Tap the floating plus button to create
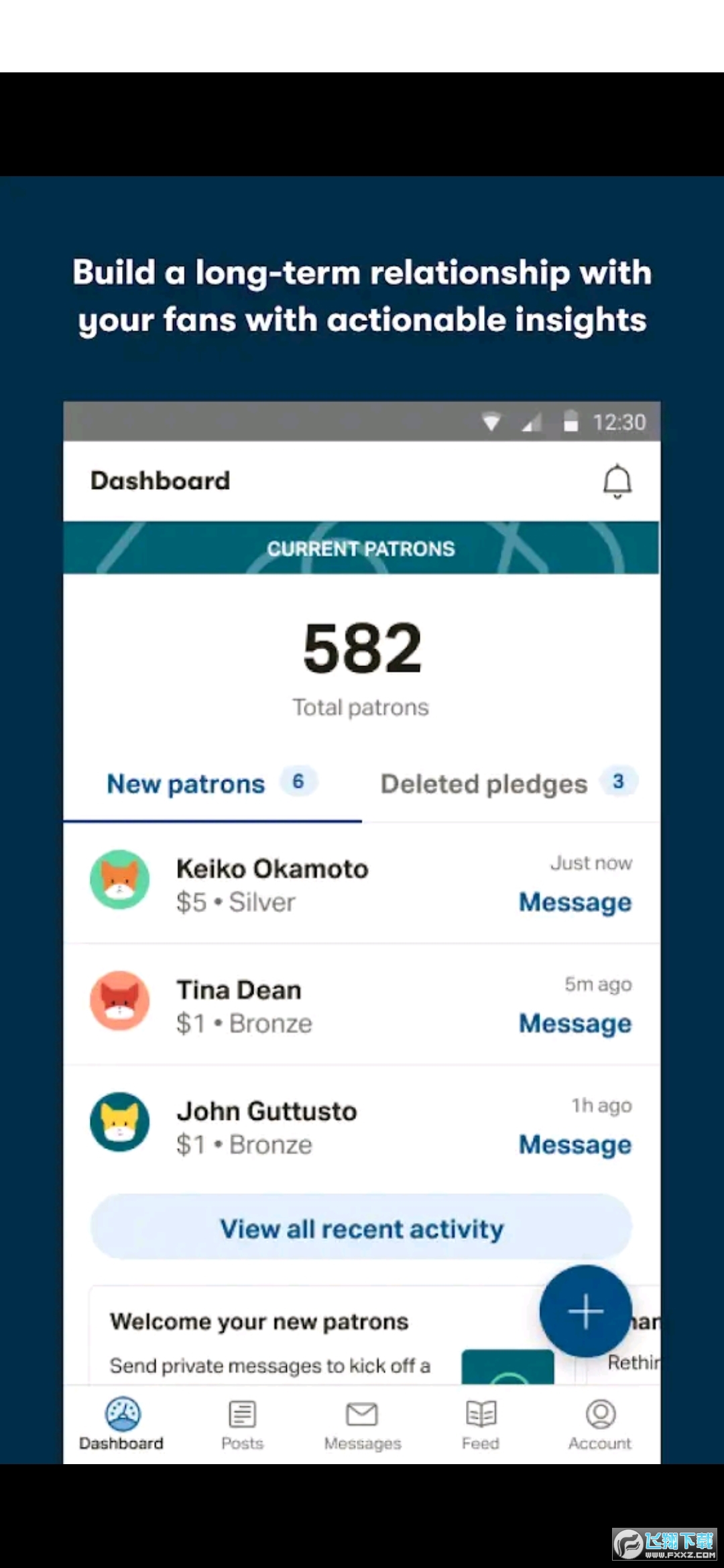 click(585, 1311)
